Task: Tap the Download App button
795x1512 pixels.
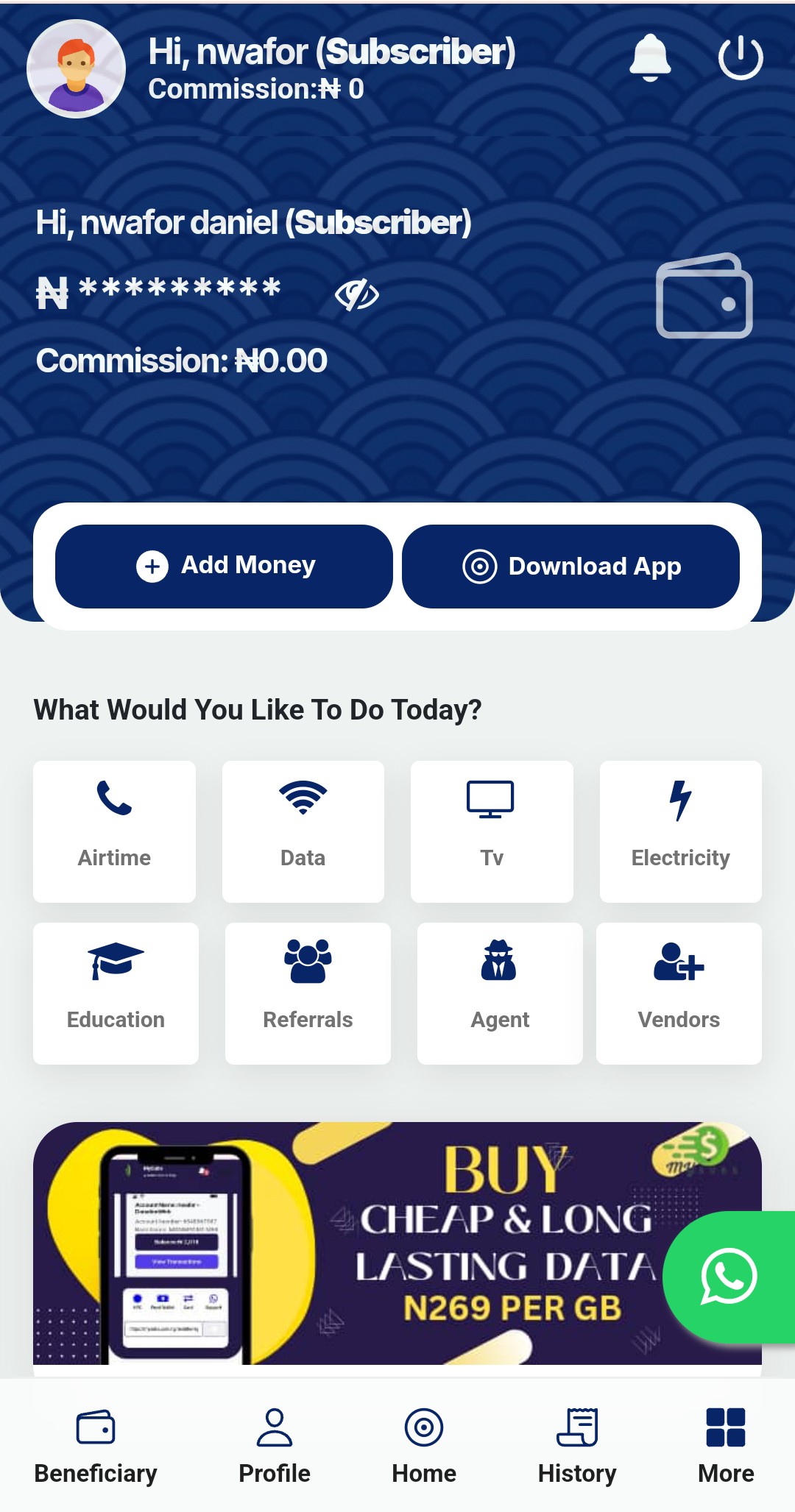Action: point(570,566)
